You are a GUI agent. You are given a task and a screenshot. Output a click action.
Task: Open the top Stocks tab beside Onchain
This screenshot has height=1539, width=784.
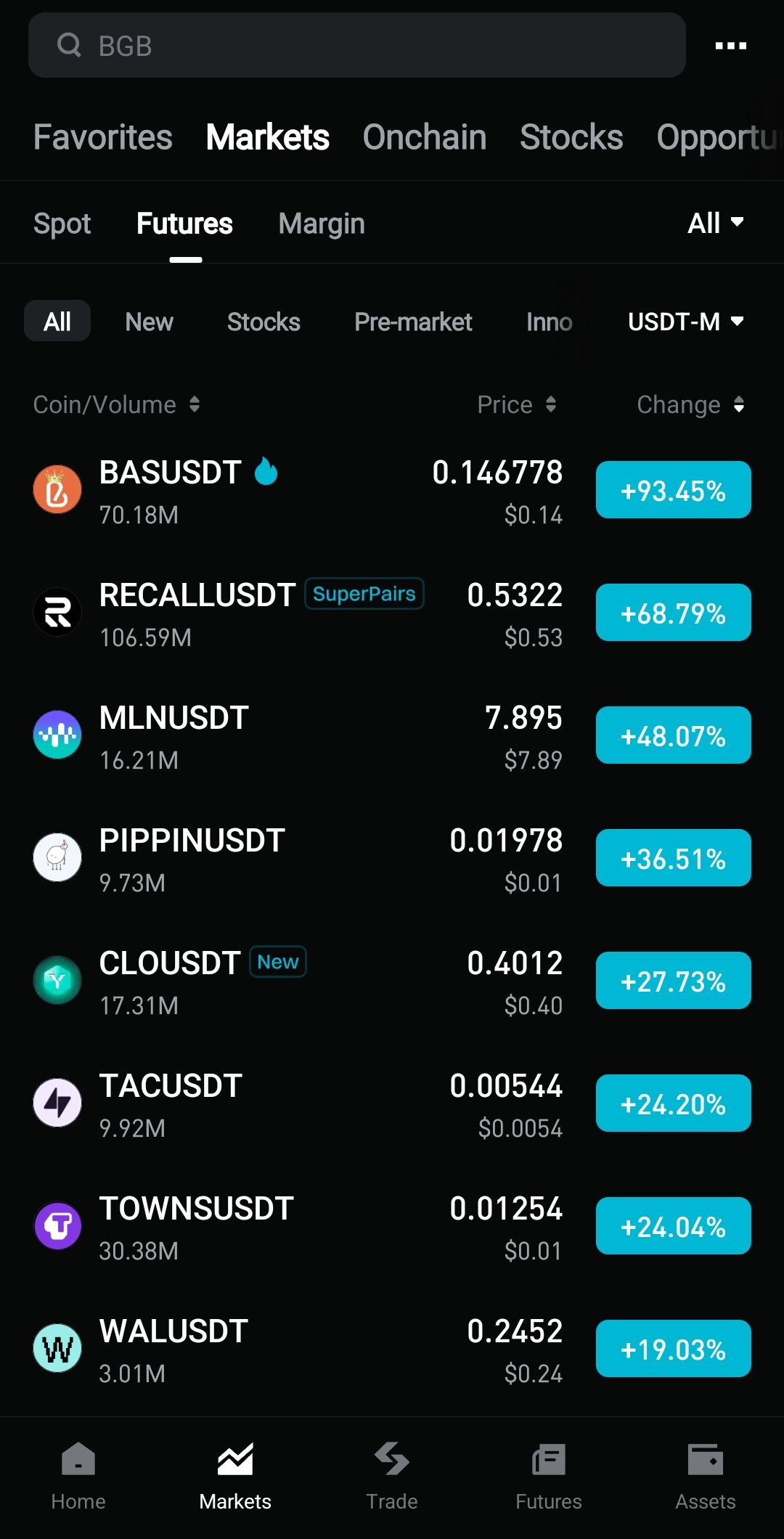click(x=571, y=137)
